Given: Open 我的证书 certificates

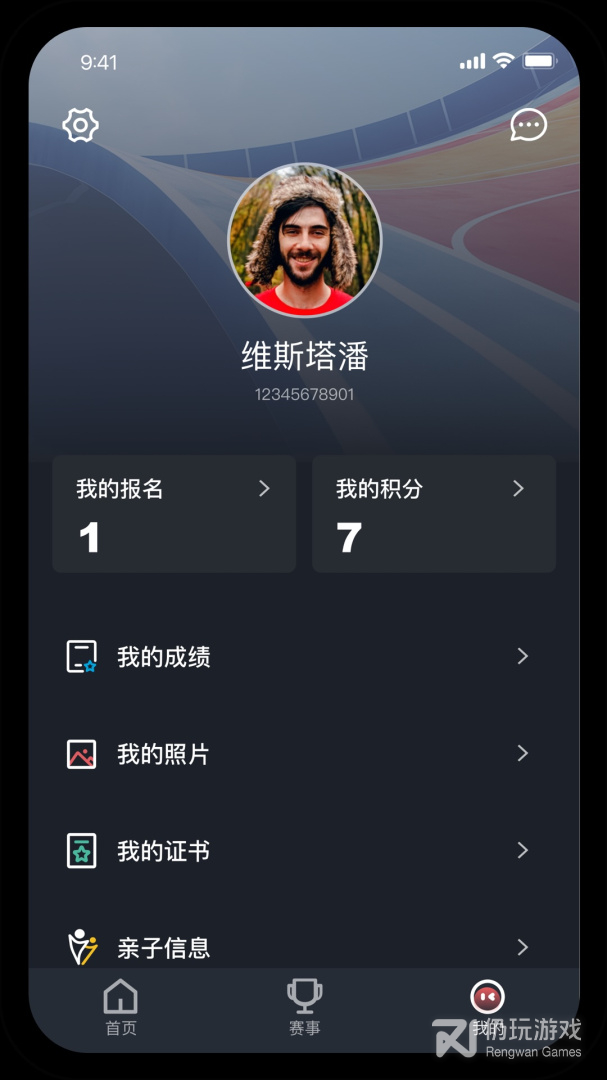Looking at the screenshot, I should click(300, 851).
